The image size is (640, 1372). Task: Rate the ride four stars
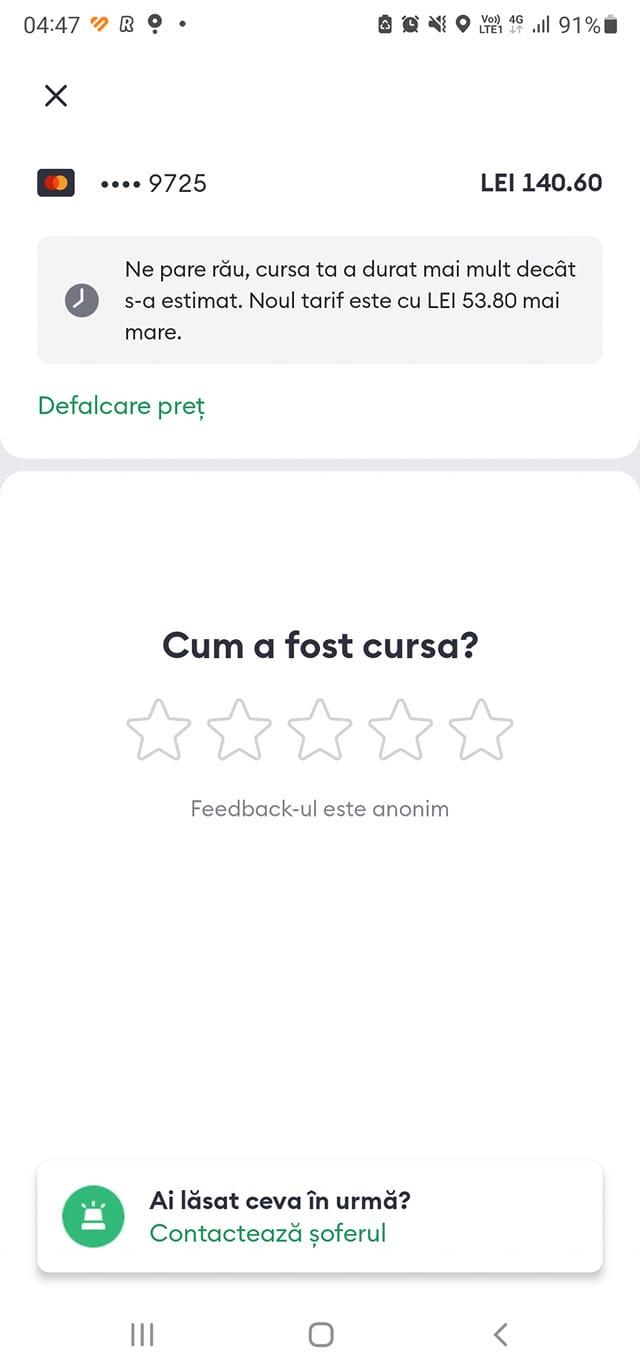click(400, 730)
